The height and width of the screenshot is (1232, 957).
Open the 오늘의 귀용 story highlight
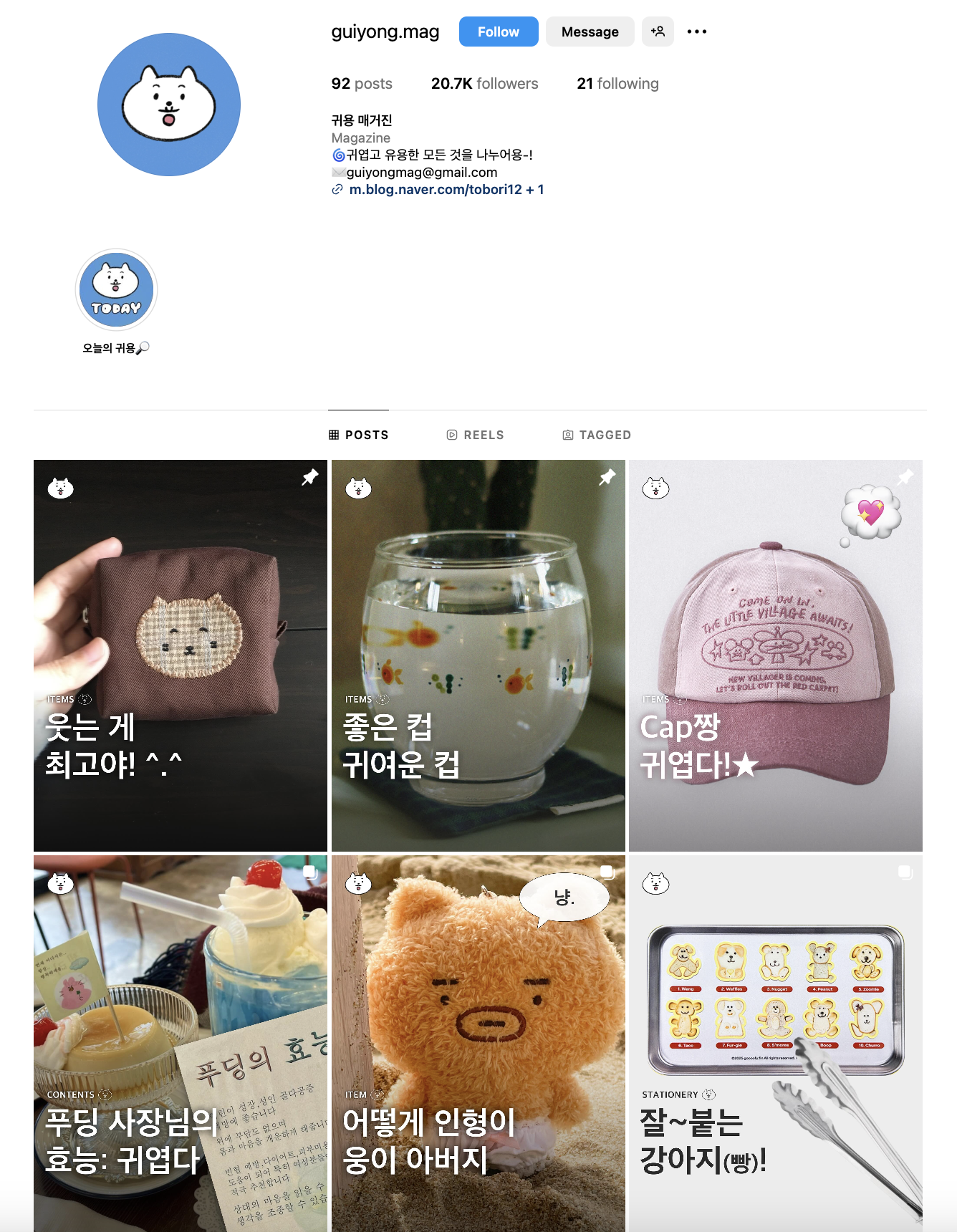[x=116, y=290]
